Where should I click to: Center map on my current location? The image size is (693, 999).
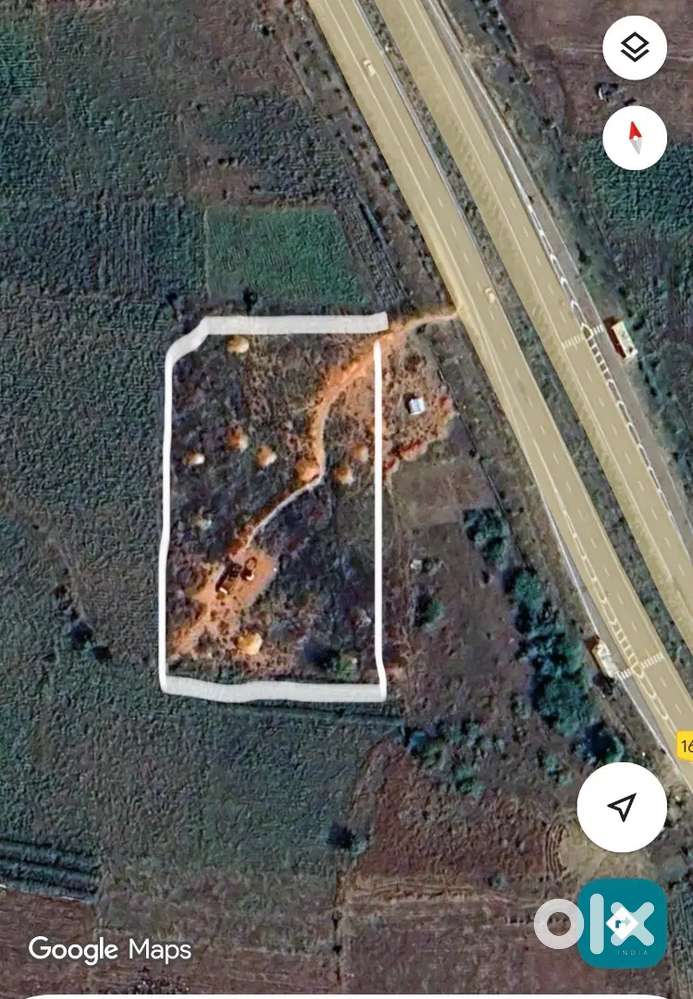622,807
